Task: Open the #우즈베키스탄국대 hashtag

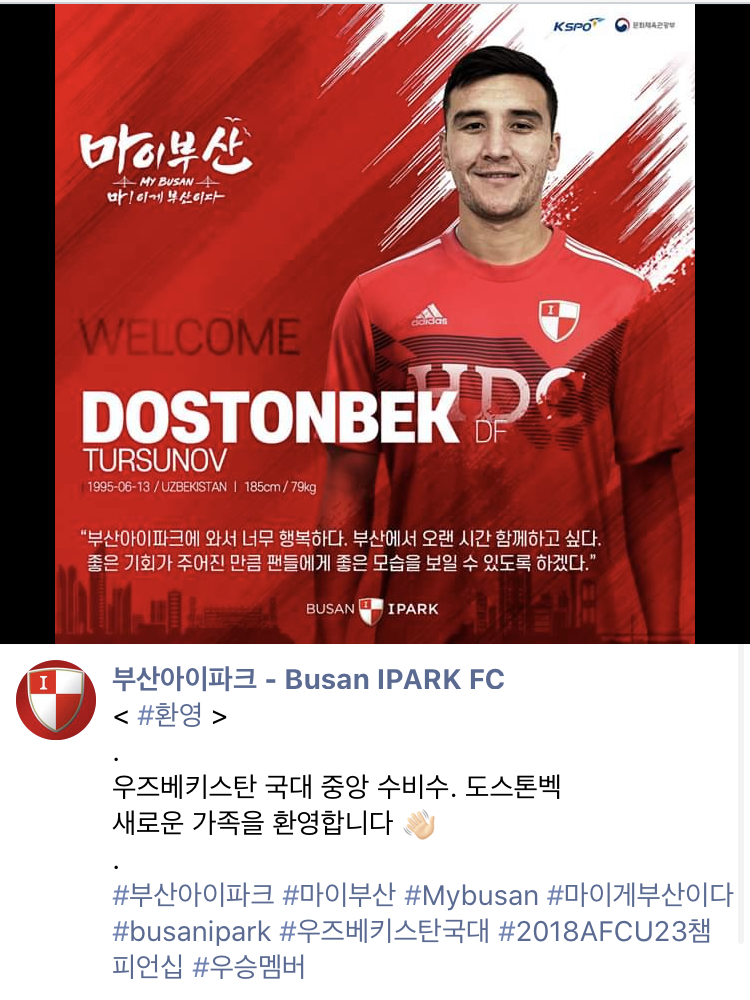Action: coord(384,931)
